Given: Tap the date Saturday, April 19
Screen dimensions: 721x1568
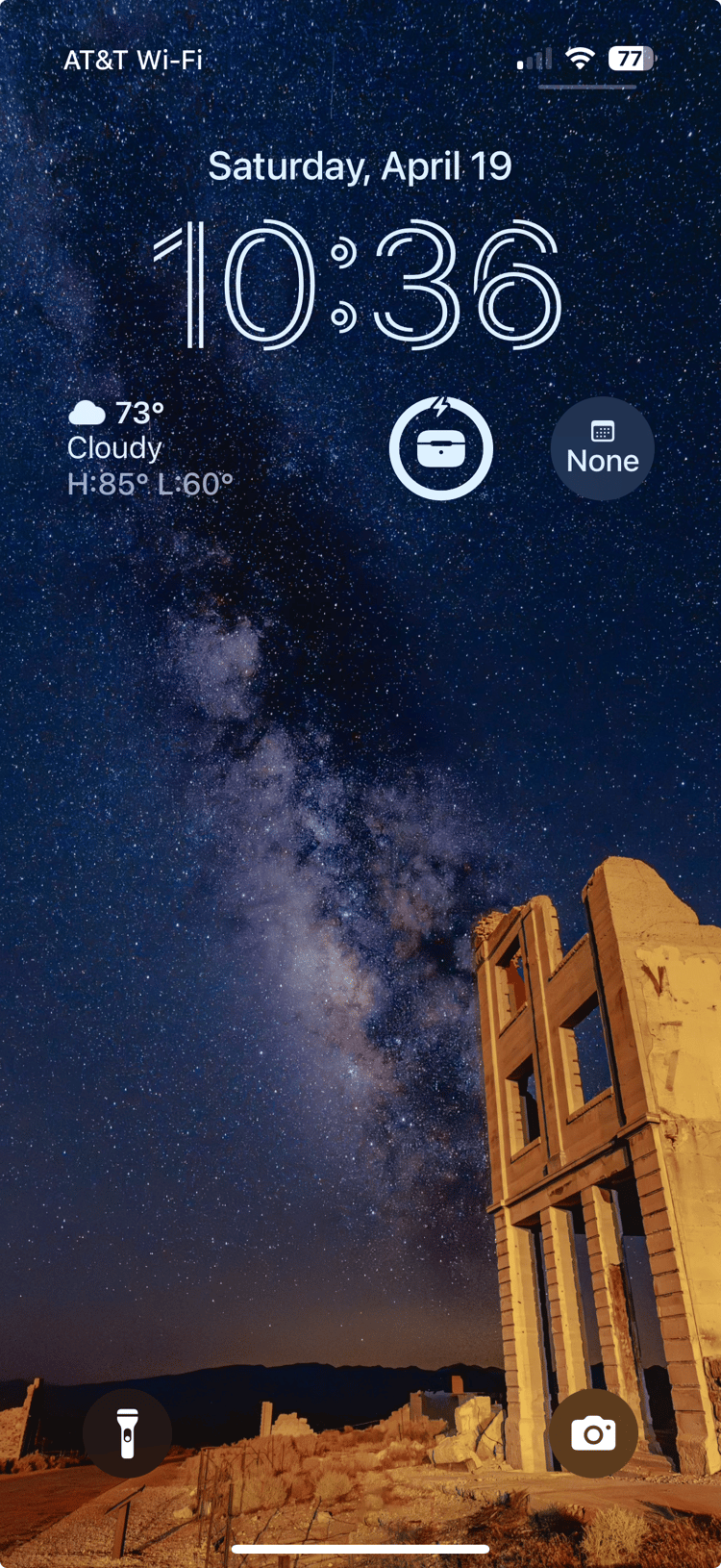Looking at the screenshot, I should click(360, 166).
